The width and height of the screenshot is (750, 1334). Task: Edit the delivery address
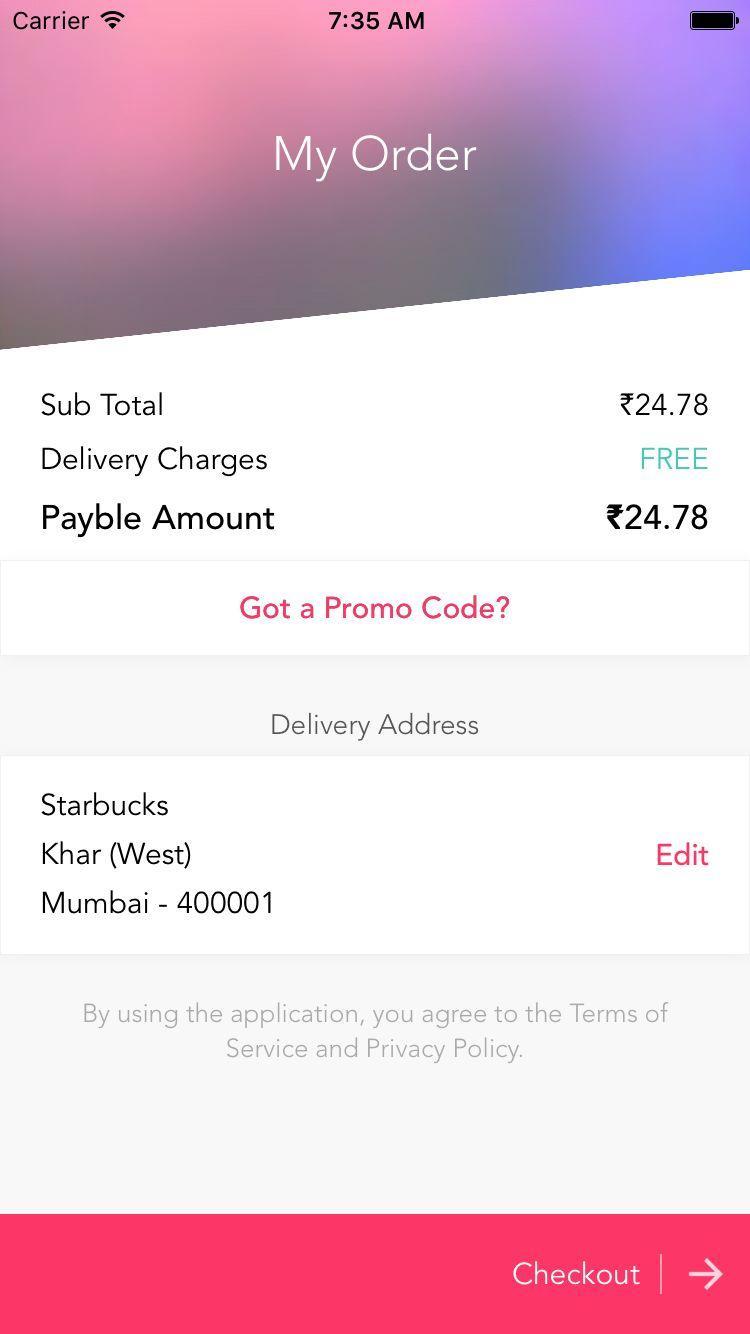tap(681, 855)
